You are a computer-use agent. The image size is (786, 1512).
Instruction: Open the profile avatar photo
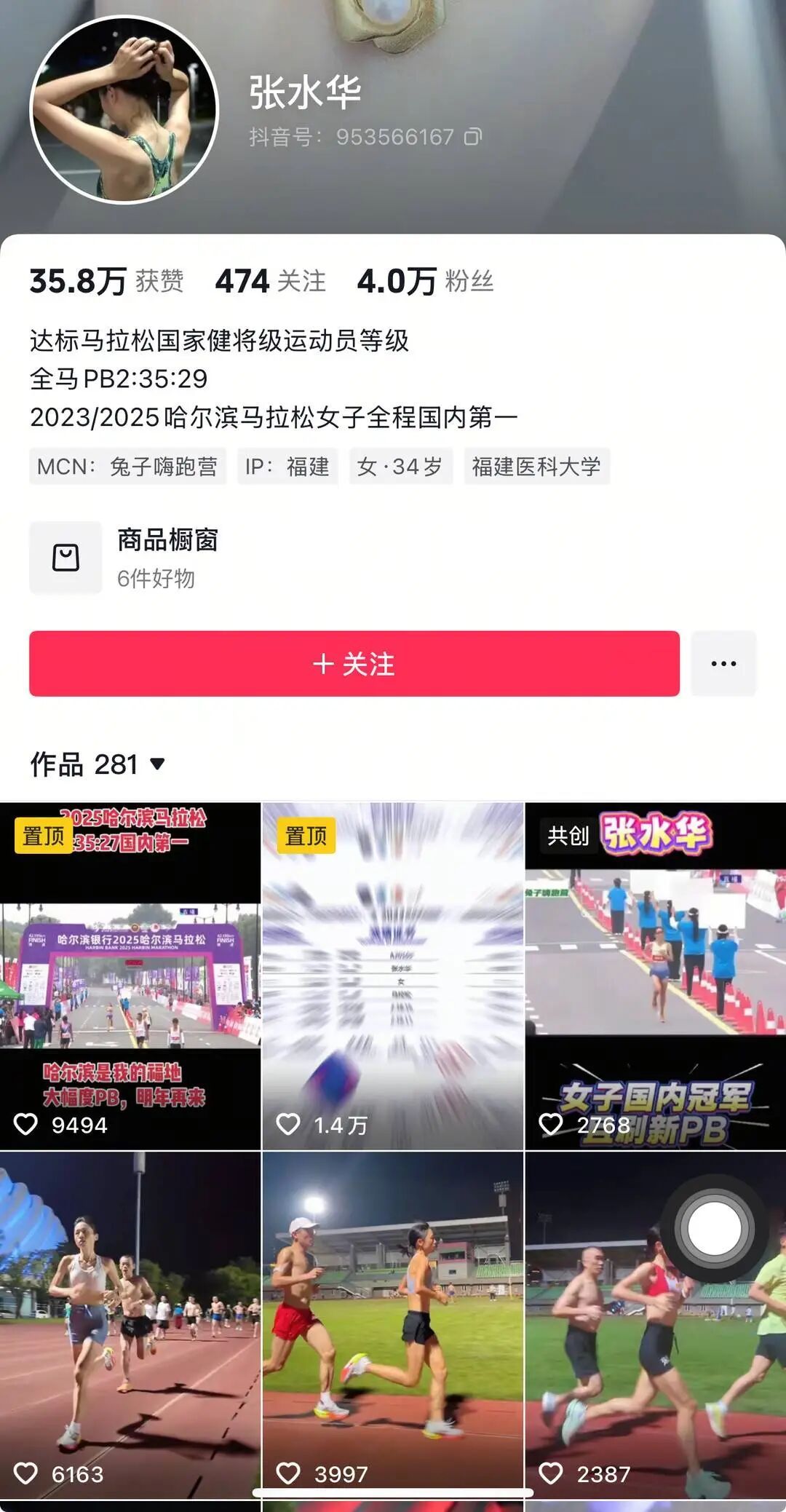tap(124, 109)
